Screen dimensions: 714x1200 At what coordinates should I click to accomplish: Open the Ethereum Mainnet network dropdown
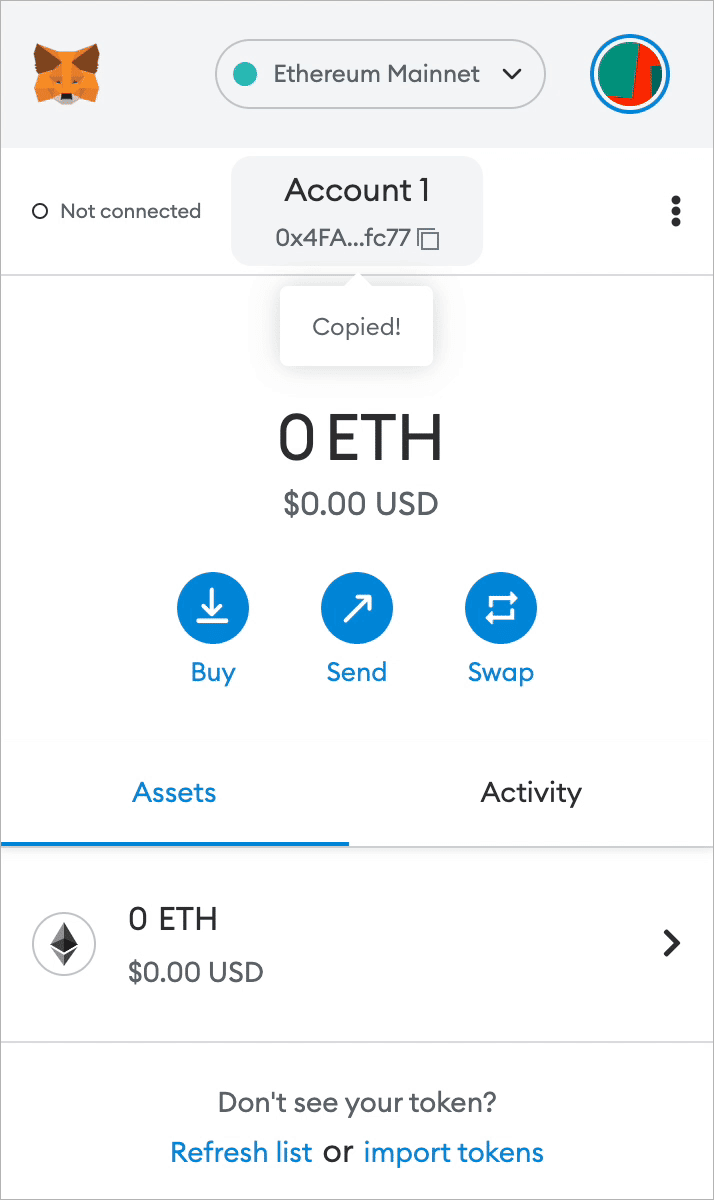coord(380,74)
